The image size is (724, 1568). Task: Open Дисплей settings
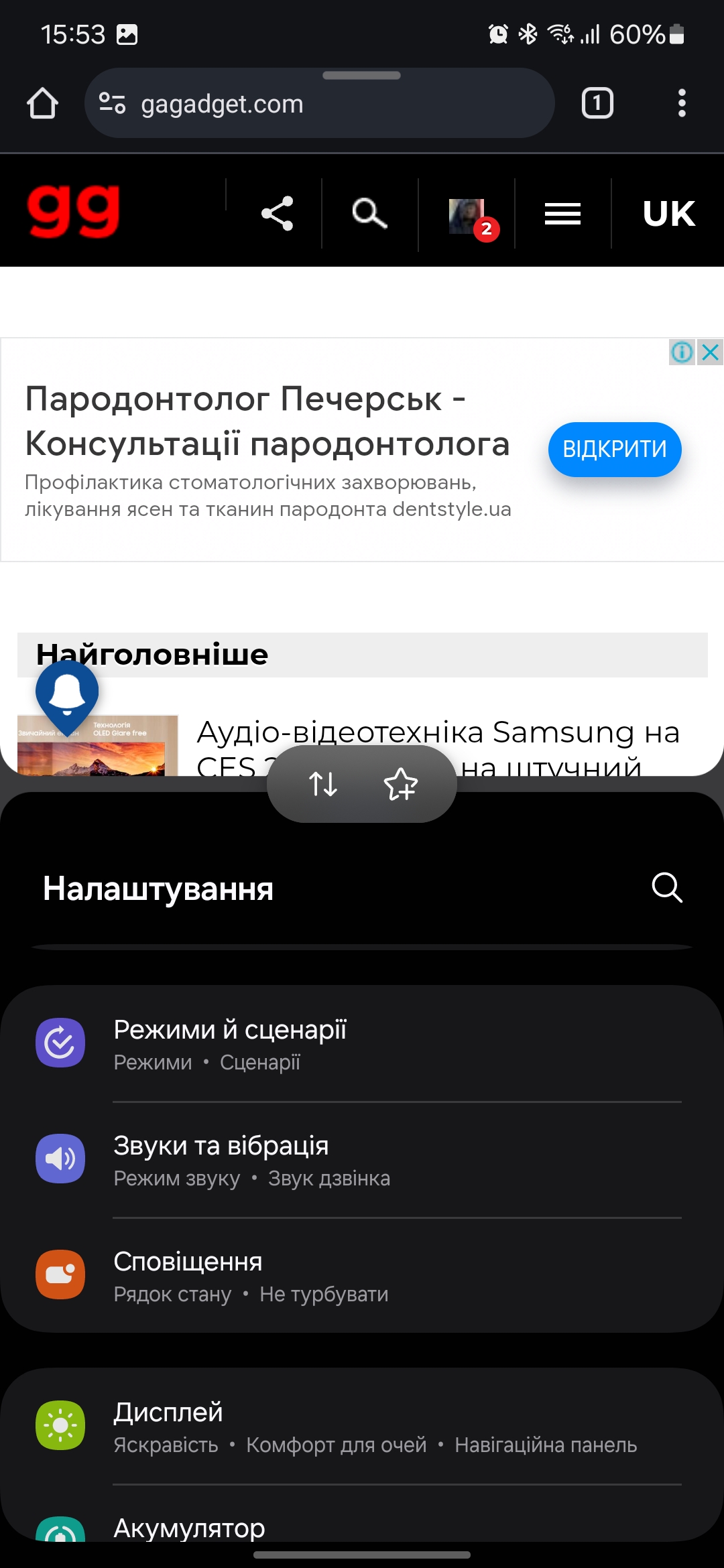coord(362,1426)
